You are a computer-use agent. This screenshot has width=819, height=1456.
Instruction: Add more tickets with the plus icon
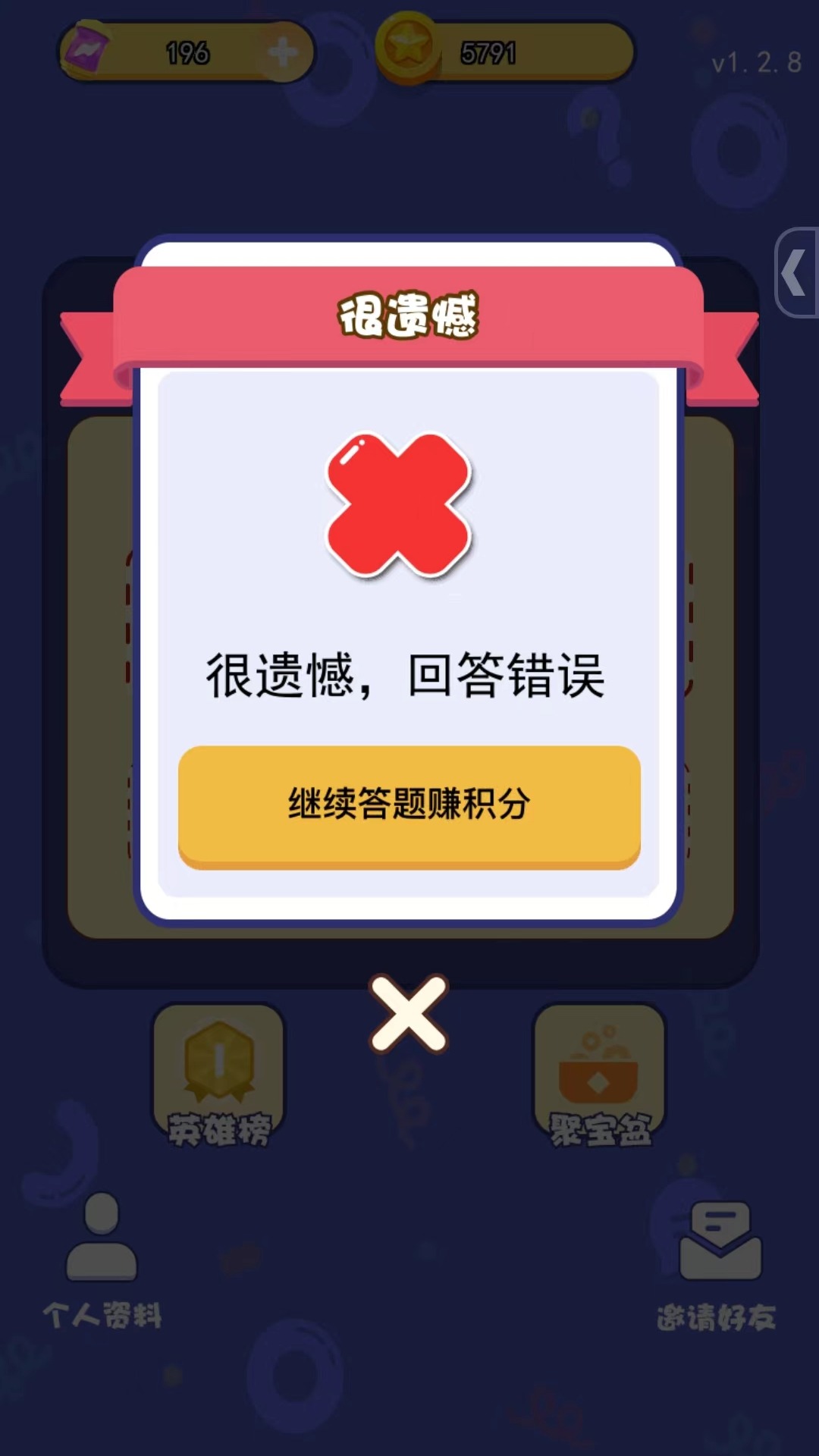[283, 52]
